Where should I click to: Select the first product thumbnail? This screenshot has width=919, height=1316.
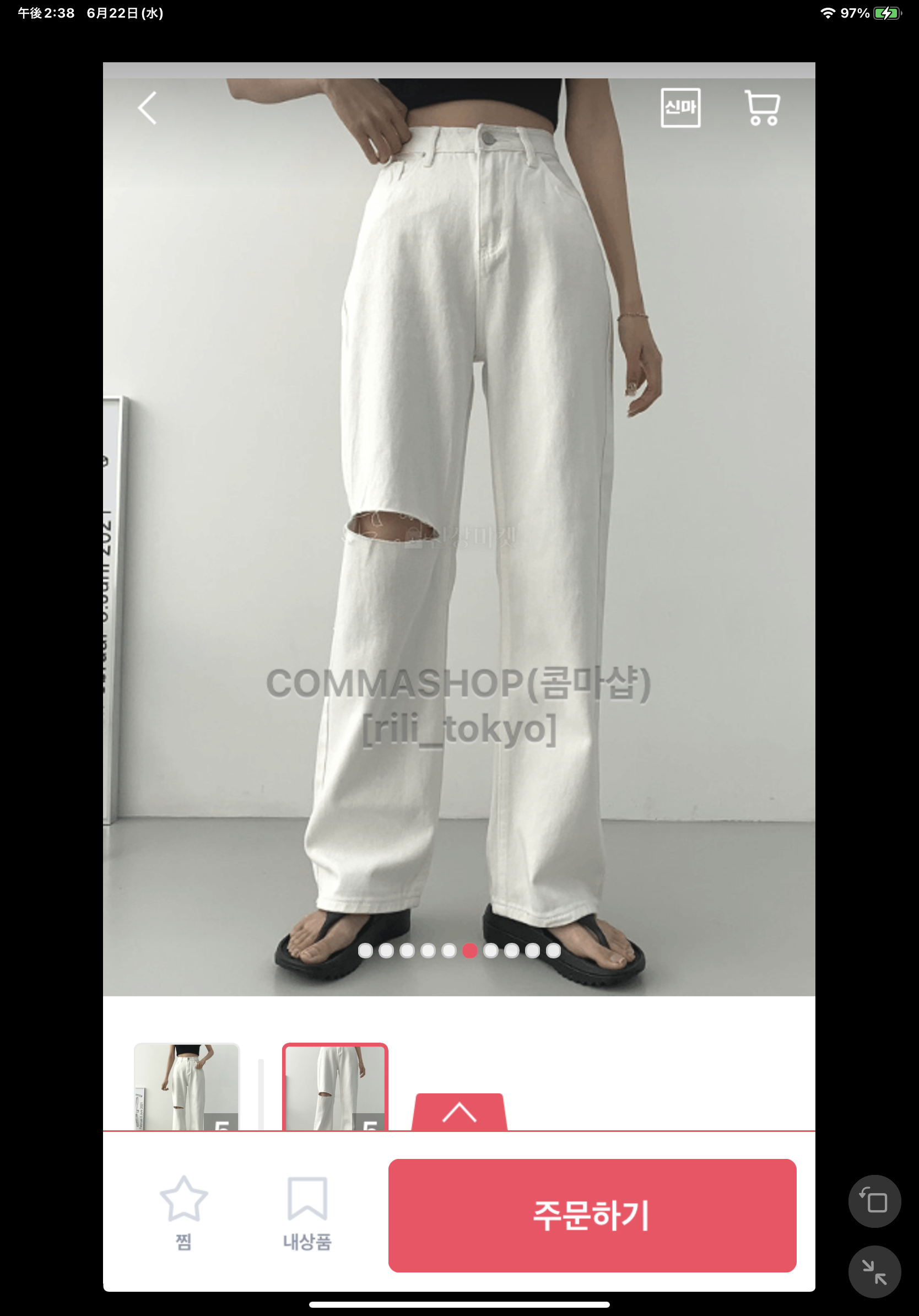[x=186, y=1087]
